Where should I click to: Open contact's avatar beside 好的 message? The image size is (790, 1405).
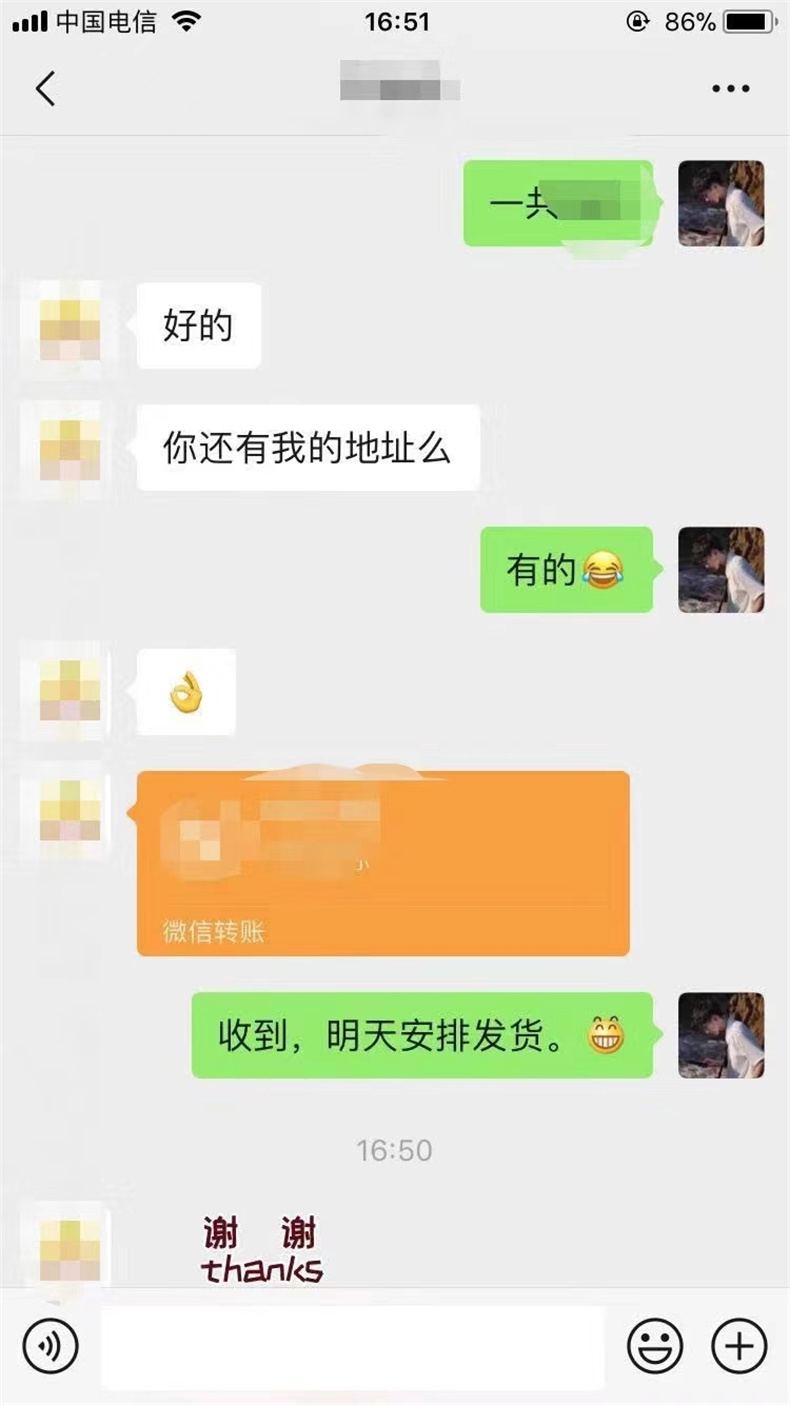(70, 327)
